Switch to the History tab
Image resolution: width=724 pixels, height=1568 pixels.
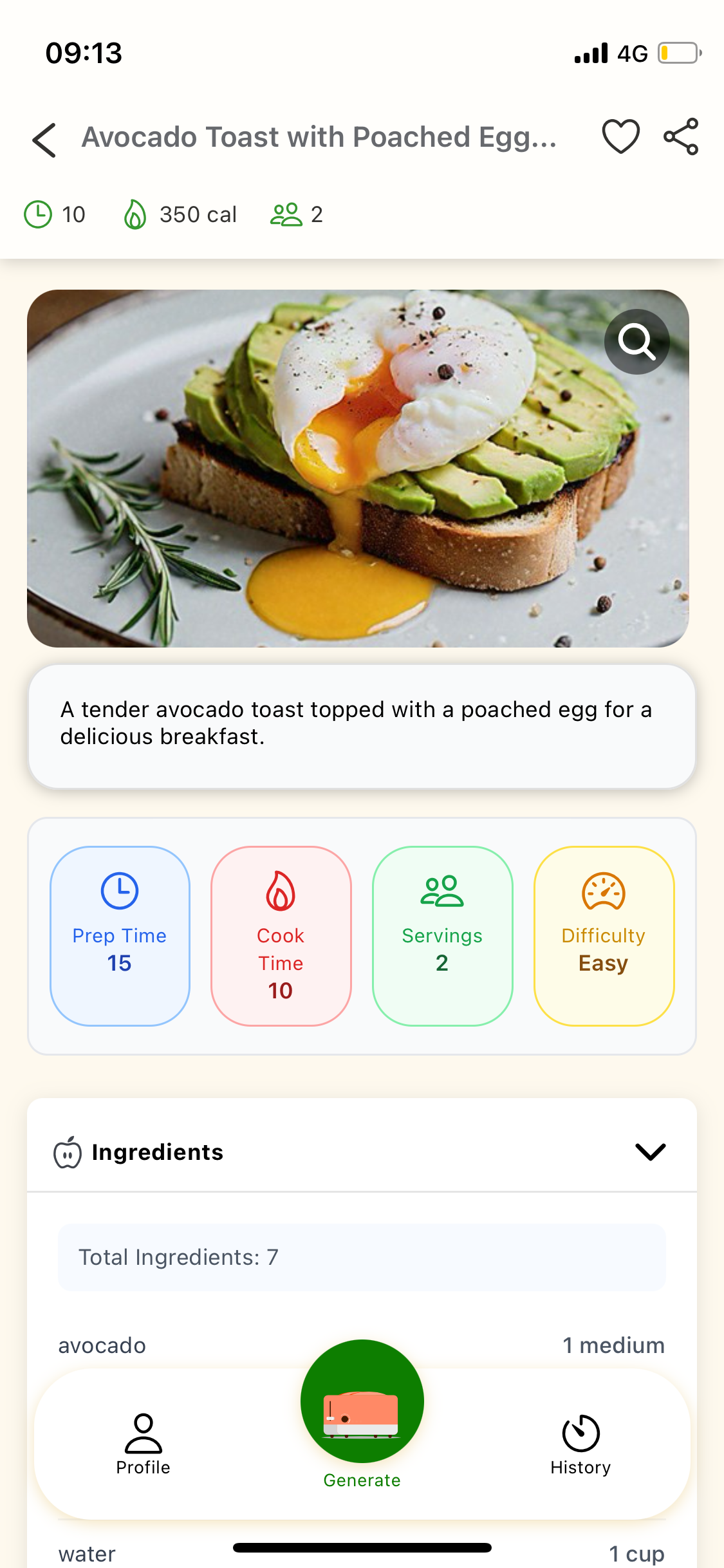(x=580, y=1444)
